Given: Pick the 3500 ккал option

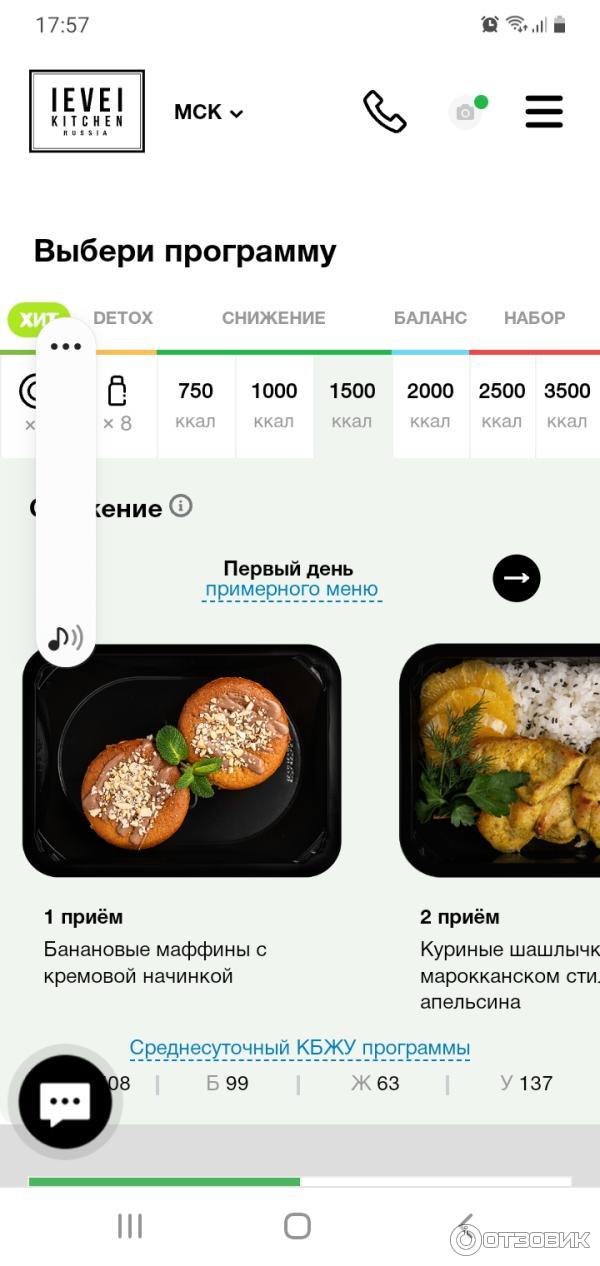Looking at the screenshot, I should pos(567,404).
